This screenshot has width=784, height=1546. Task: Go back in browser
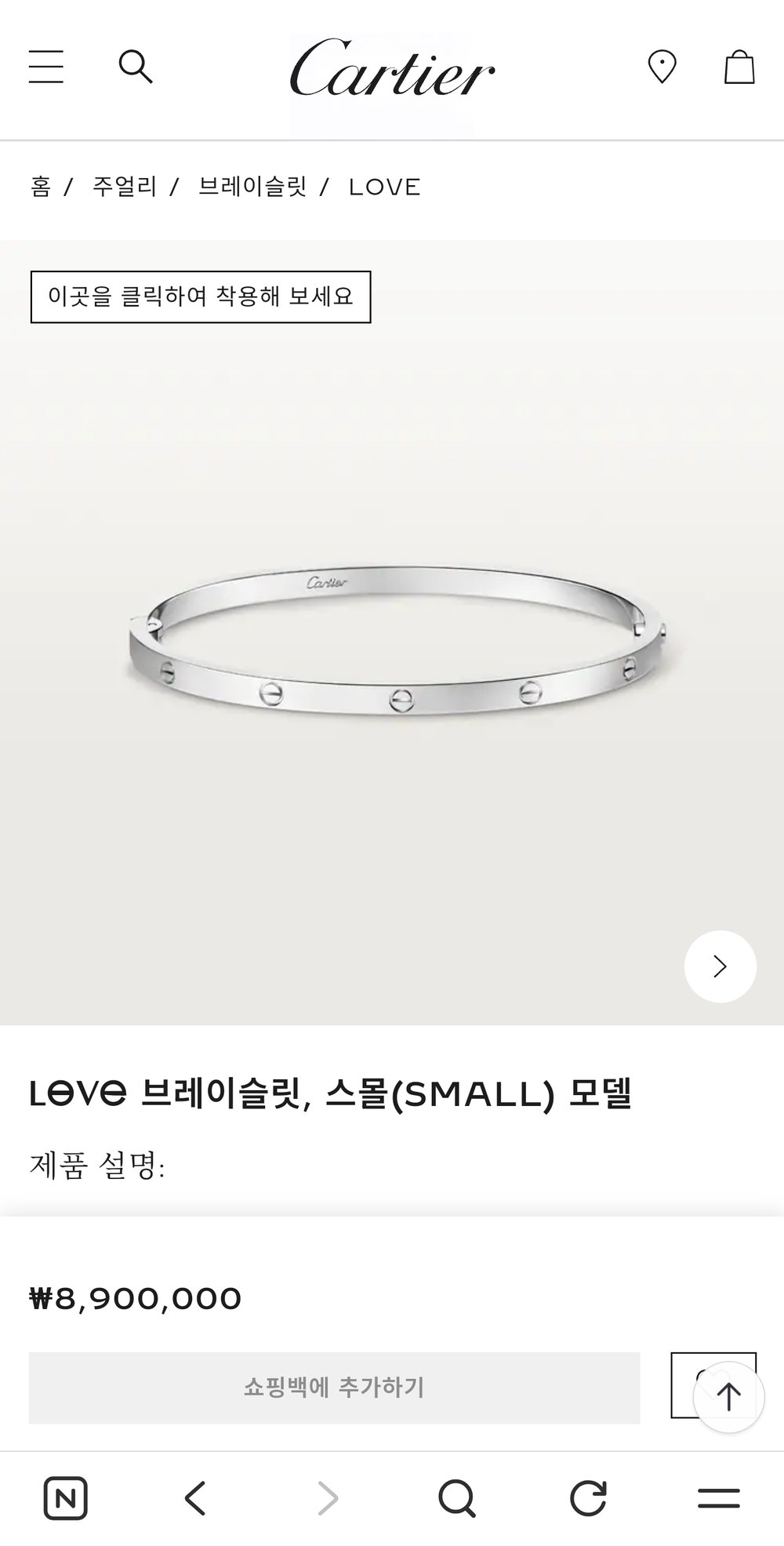[x=195, y=1498]
